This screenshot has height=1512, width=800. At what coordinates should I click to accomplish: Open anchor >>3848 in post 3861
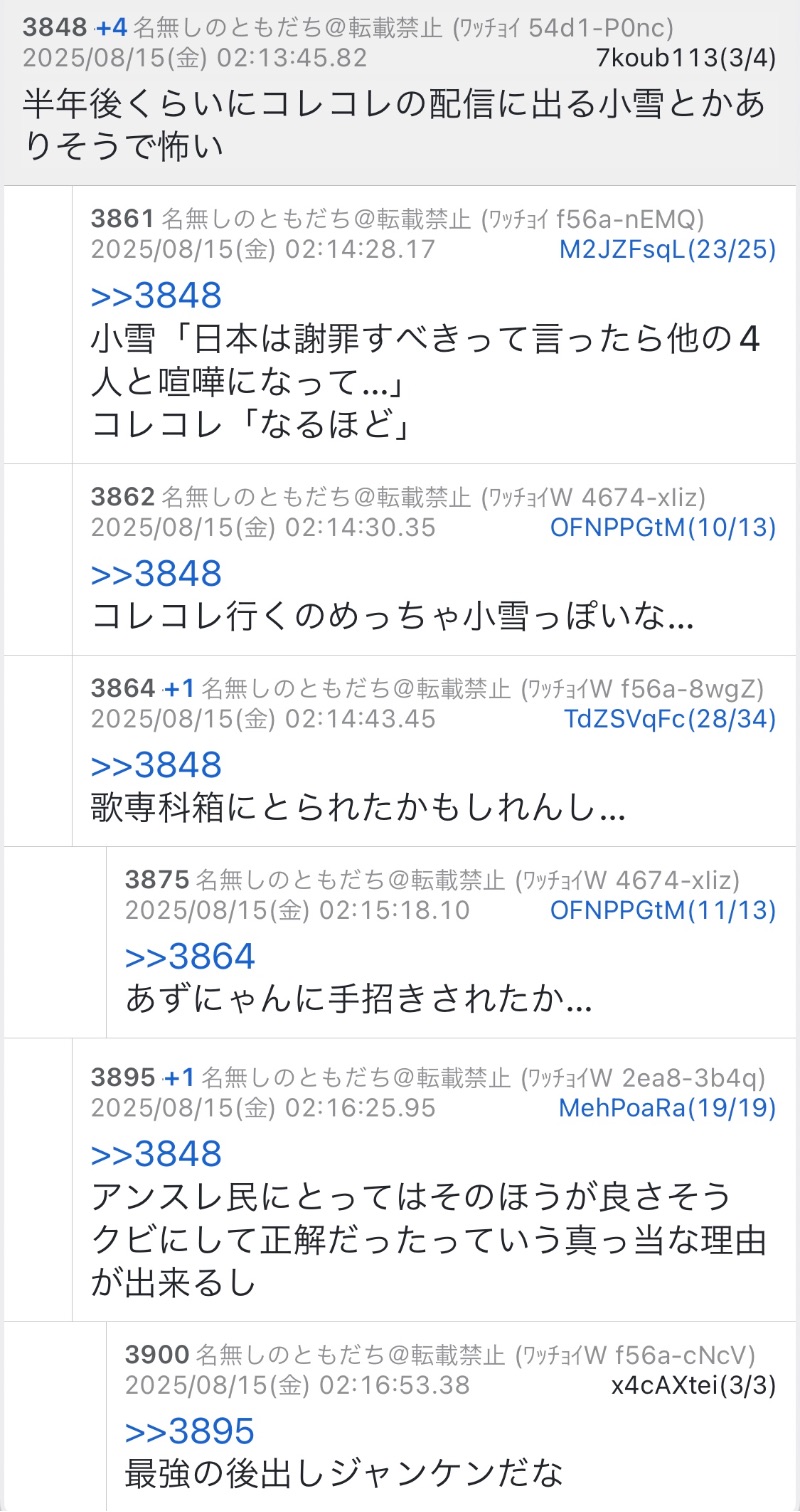(x=155, y=296)
